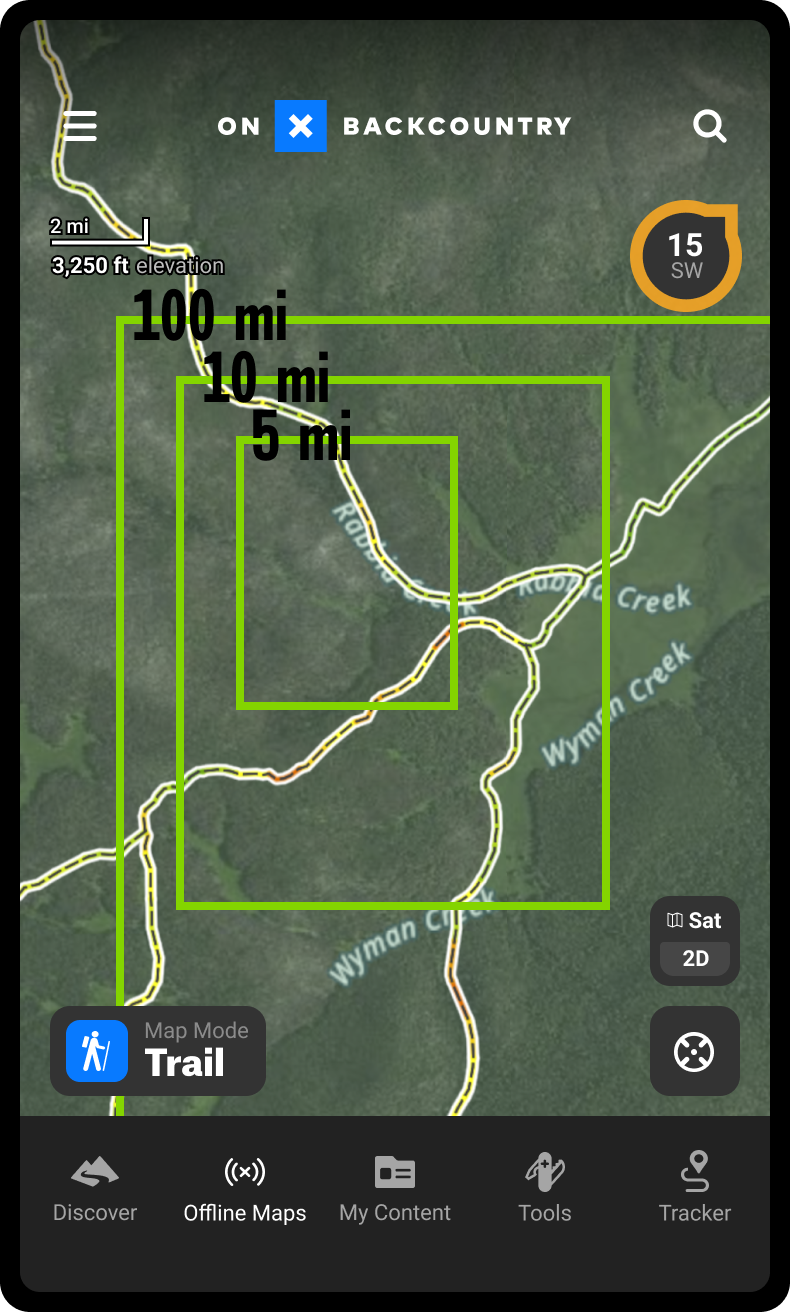Open the hamburger menu
The image size is (791, 1313).
pyautogui.click(x=80, y=126)
